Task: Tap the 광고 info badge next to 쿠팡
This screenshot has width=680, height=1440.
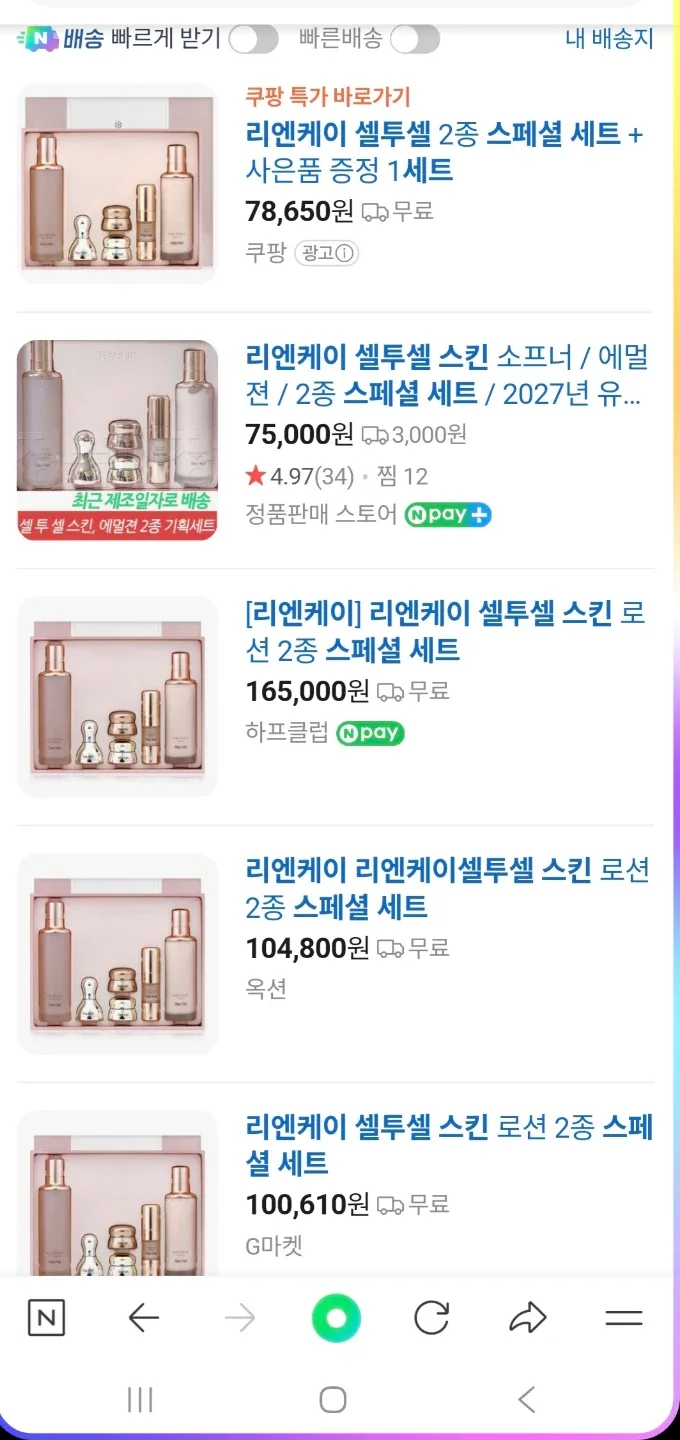Action: tap(326, 253)
